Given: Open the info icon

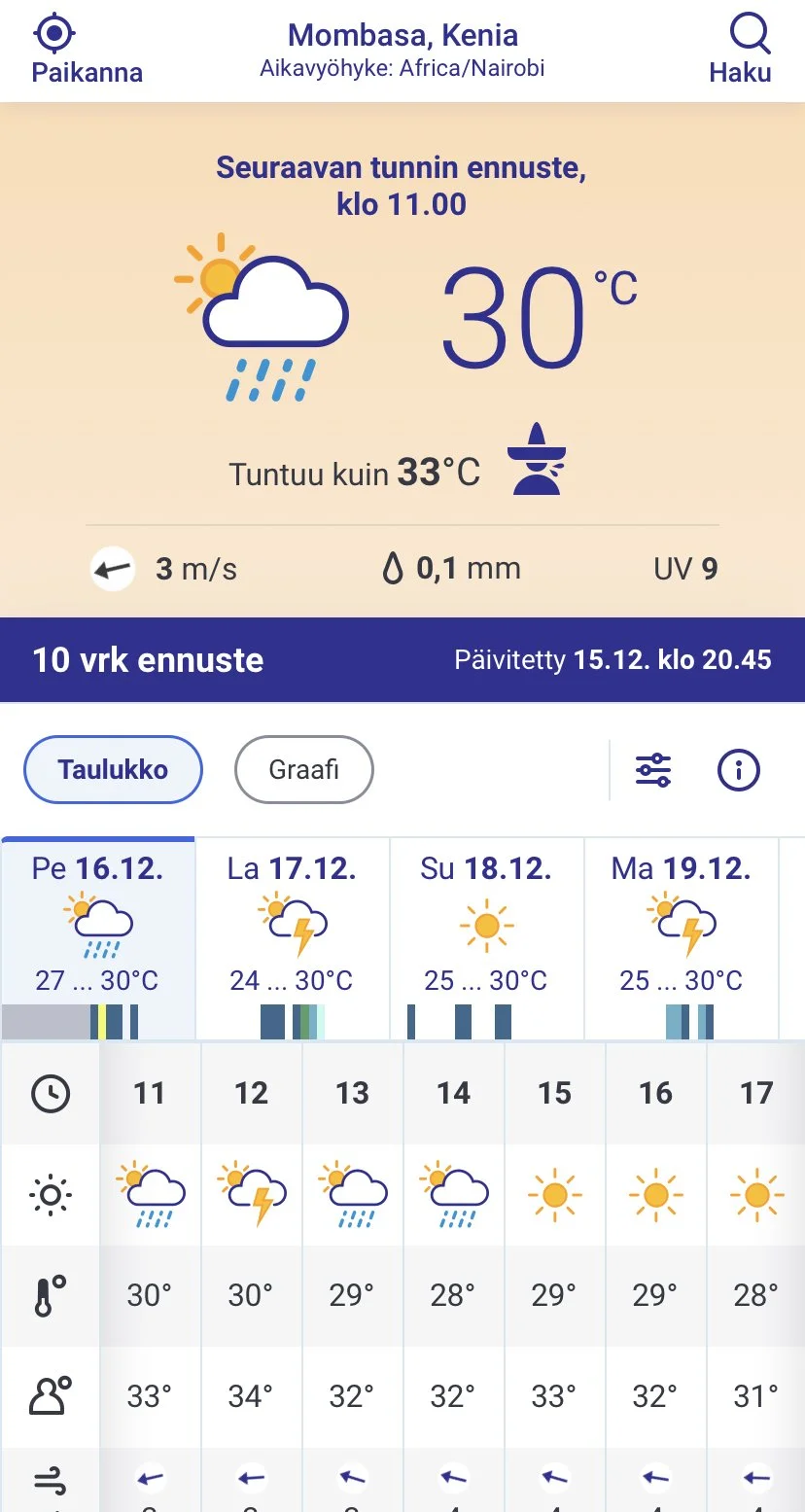Looking at the screenshot, I should 738,770.
